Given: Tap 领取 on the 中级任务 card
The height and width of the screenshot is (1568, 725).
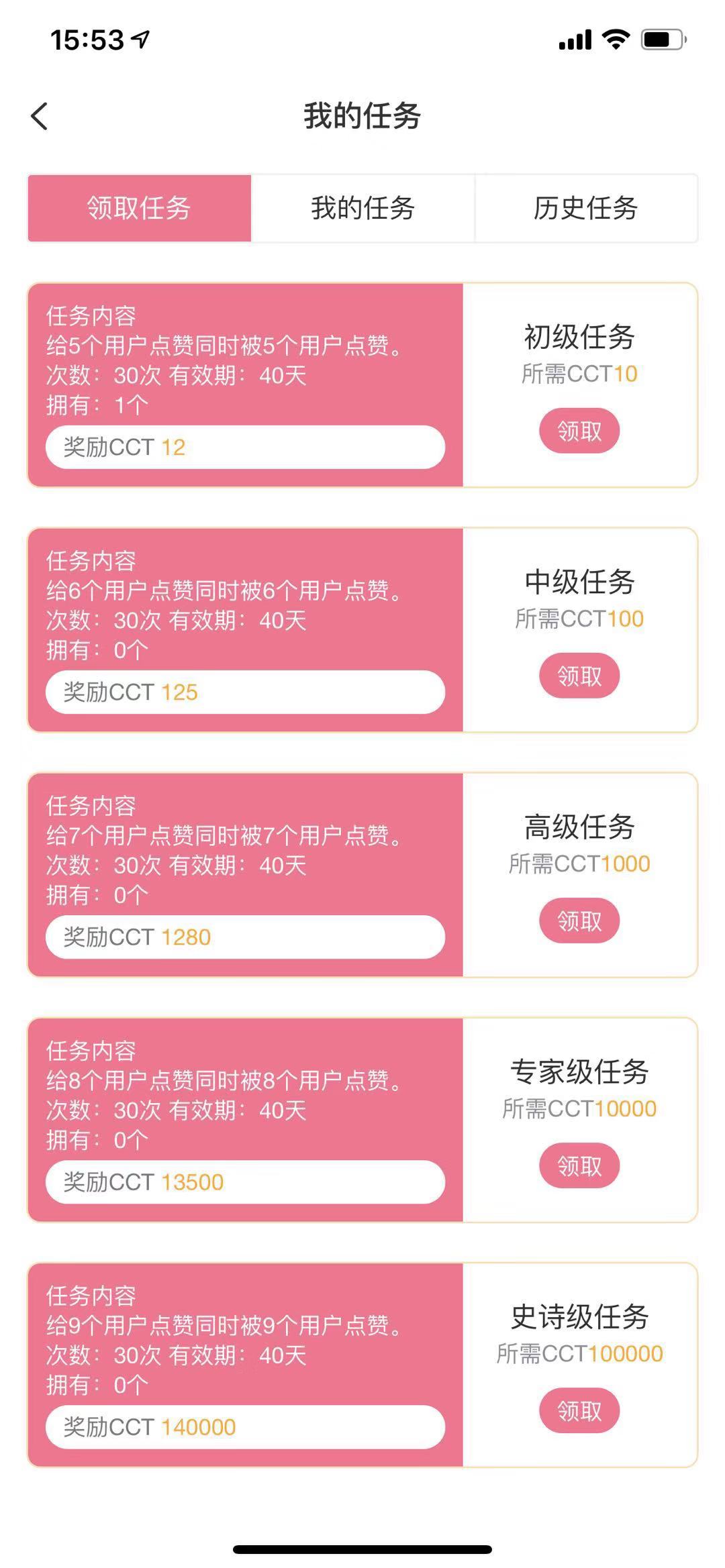Looking at the screenshot, I should click(x=579, y=676).
